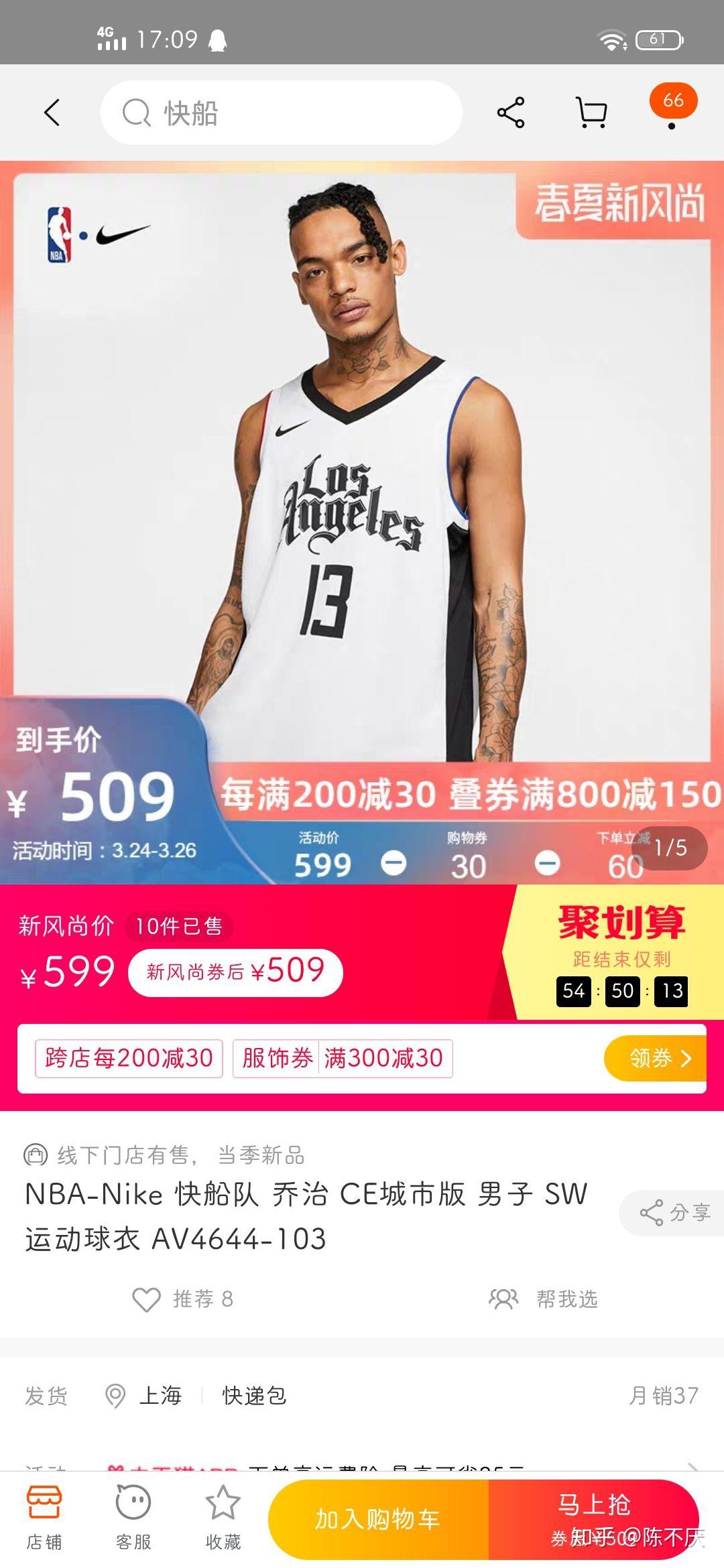Open the search box showing 快船
The image size is (724, 1568).
pyautogui.click(x=282, y=113)
